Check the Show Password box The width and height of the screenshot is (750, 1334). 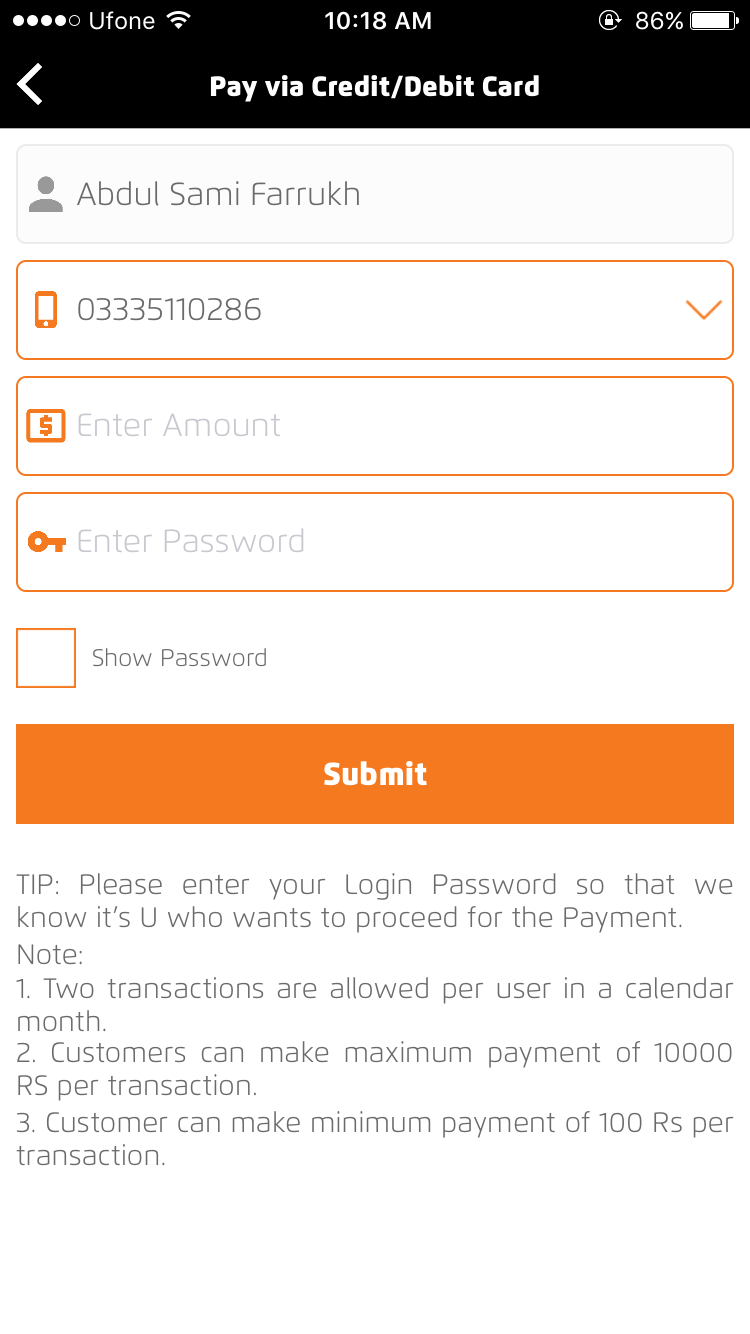46,658
